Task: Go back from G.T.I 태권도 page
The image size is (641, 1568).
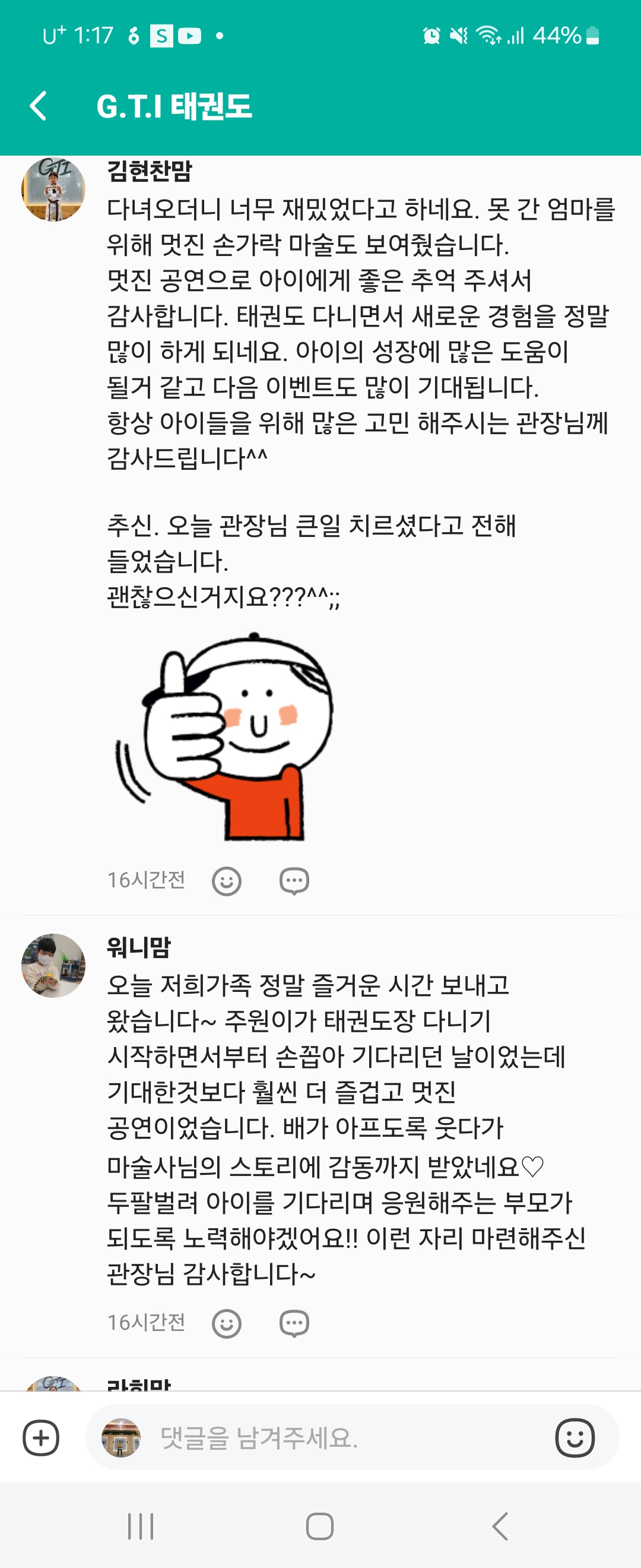Action: (x=39, y=106)
